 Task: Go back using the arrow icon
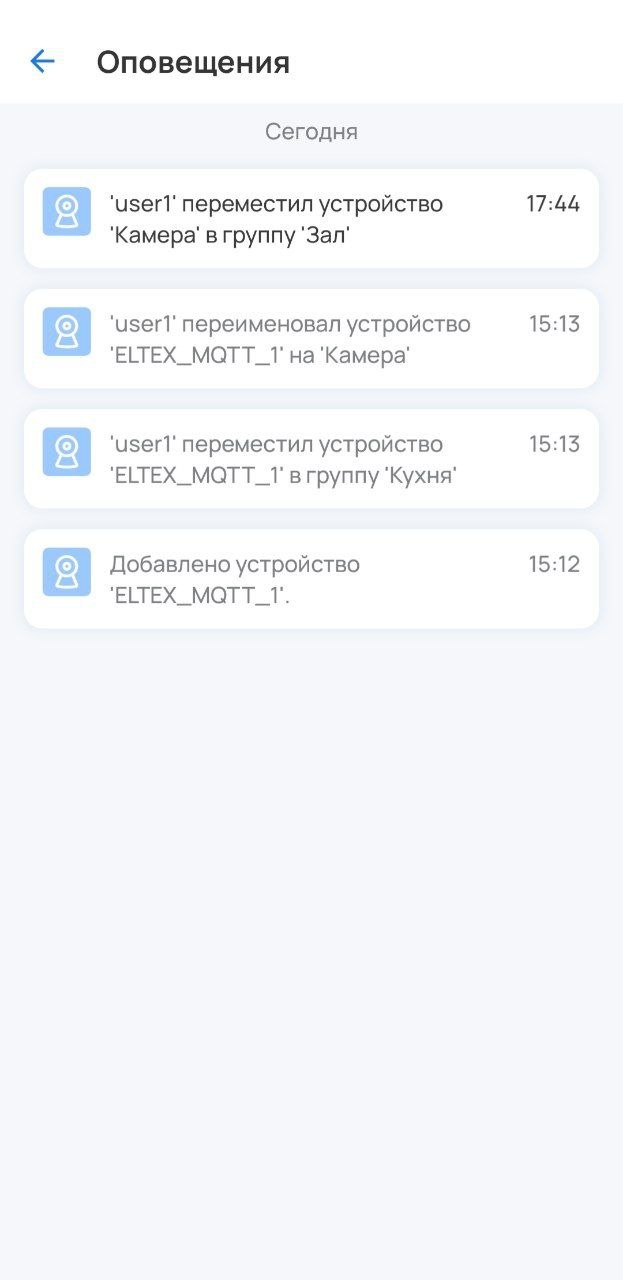click(42, 62)
